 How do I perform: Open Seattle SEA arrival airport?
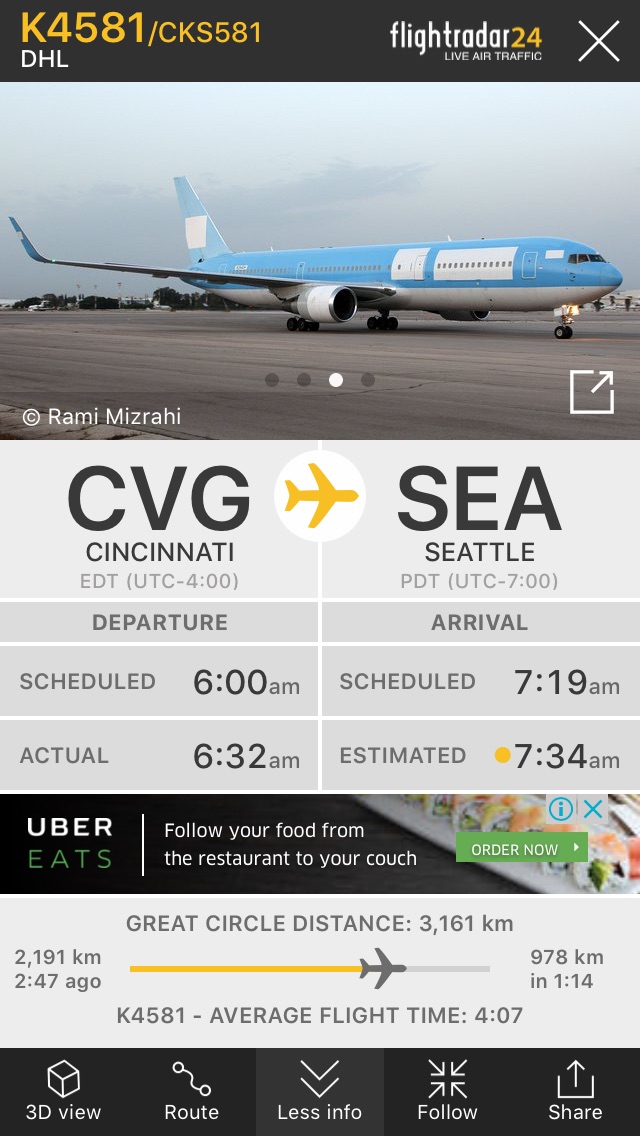(x=480, y=520)
